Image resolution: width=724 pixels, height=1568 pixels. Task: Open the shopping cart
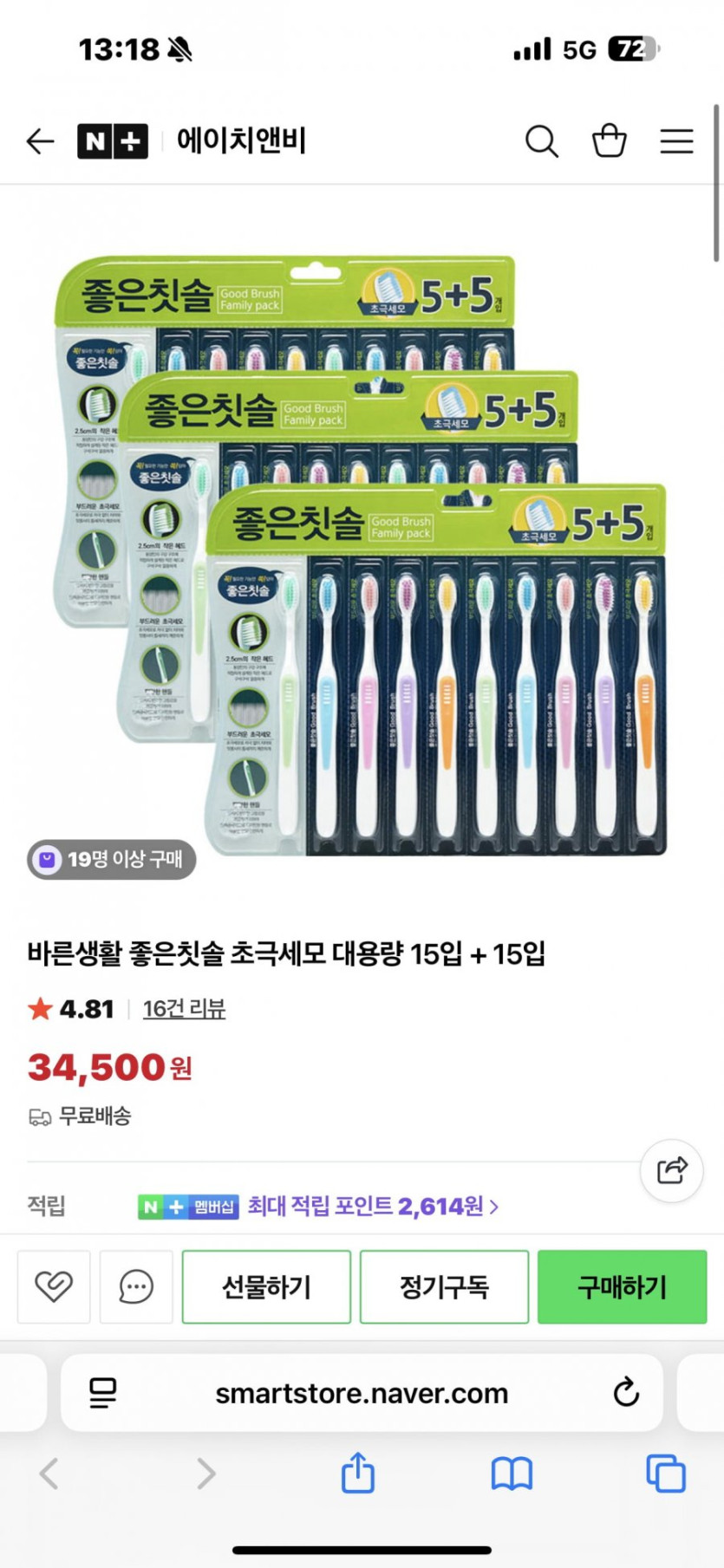tap(609, 141)
